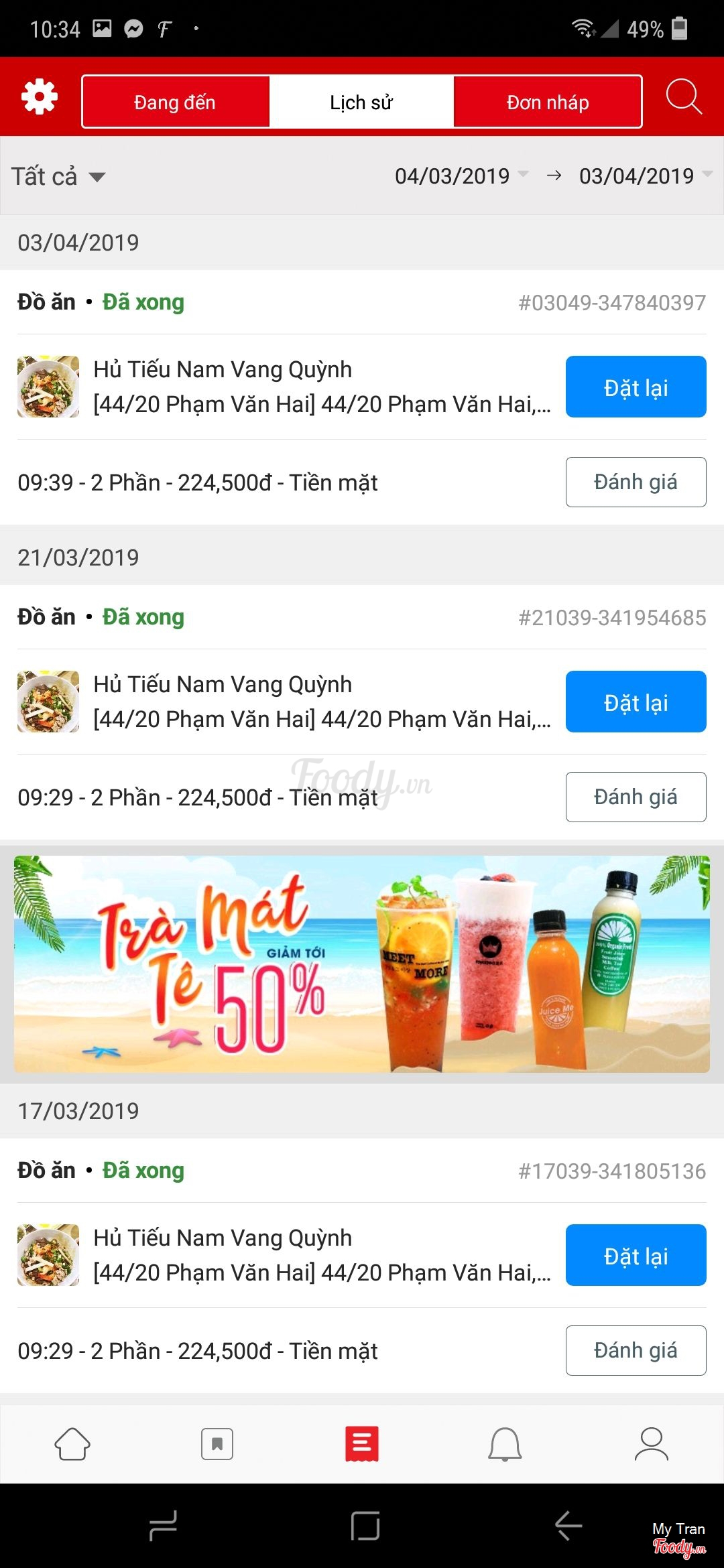The image size is (724, 1568).
Task: Go to the home tab
Action: click(72, 1443)
